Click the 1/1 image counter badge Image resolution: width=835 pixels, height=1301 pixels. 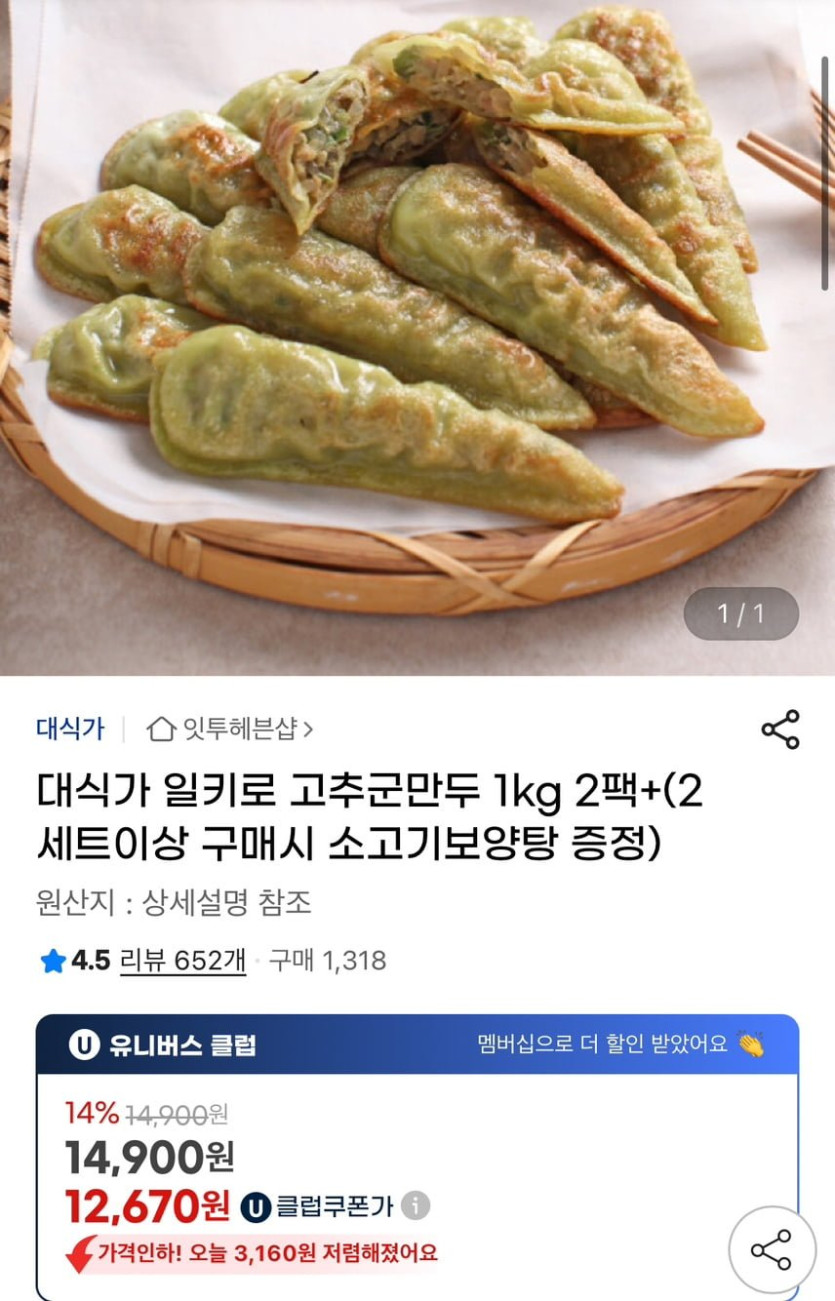point(740,614)
